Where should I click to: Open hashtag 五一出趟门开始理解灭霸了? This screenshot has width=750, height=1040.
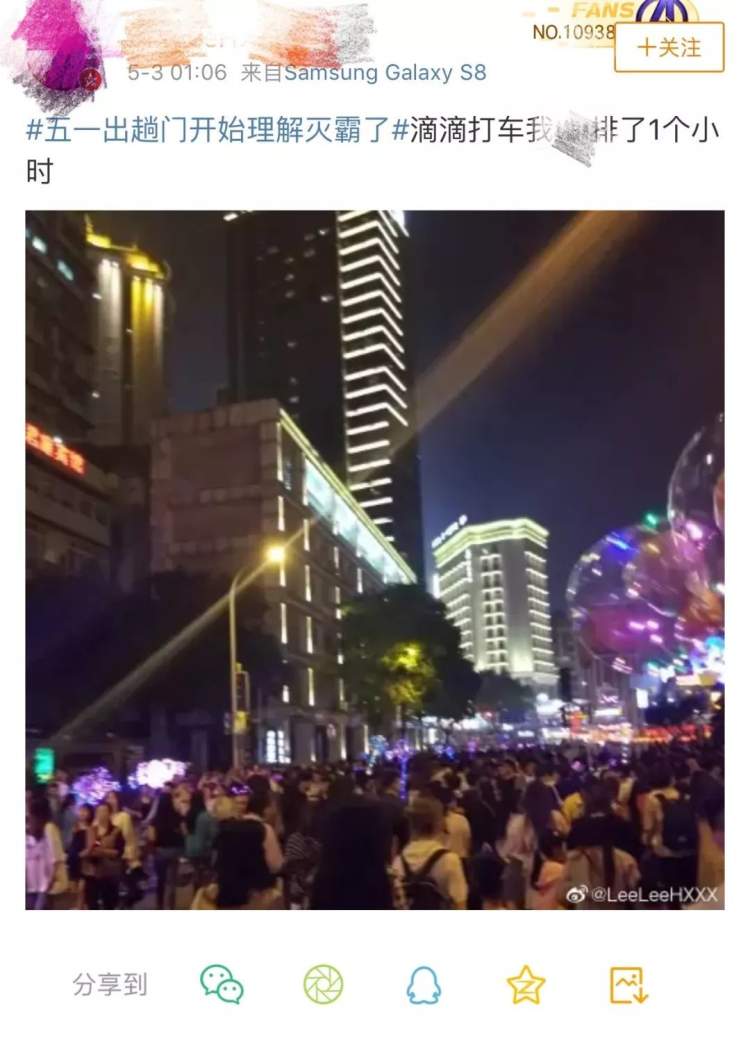[x=207, y=131]
